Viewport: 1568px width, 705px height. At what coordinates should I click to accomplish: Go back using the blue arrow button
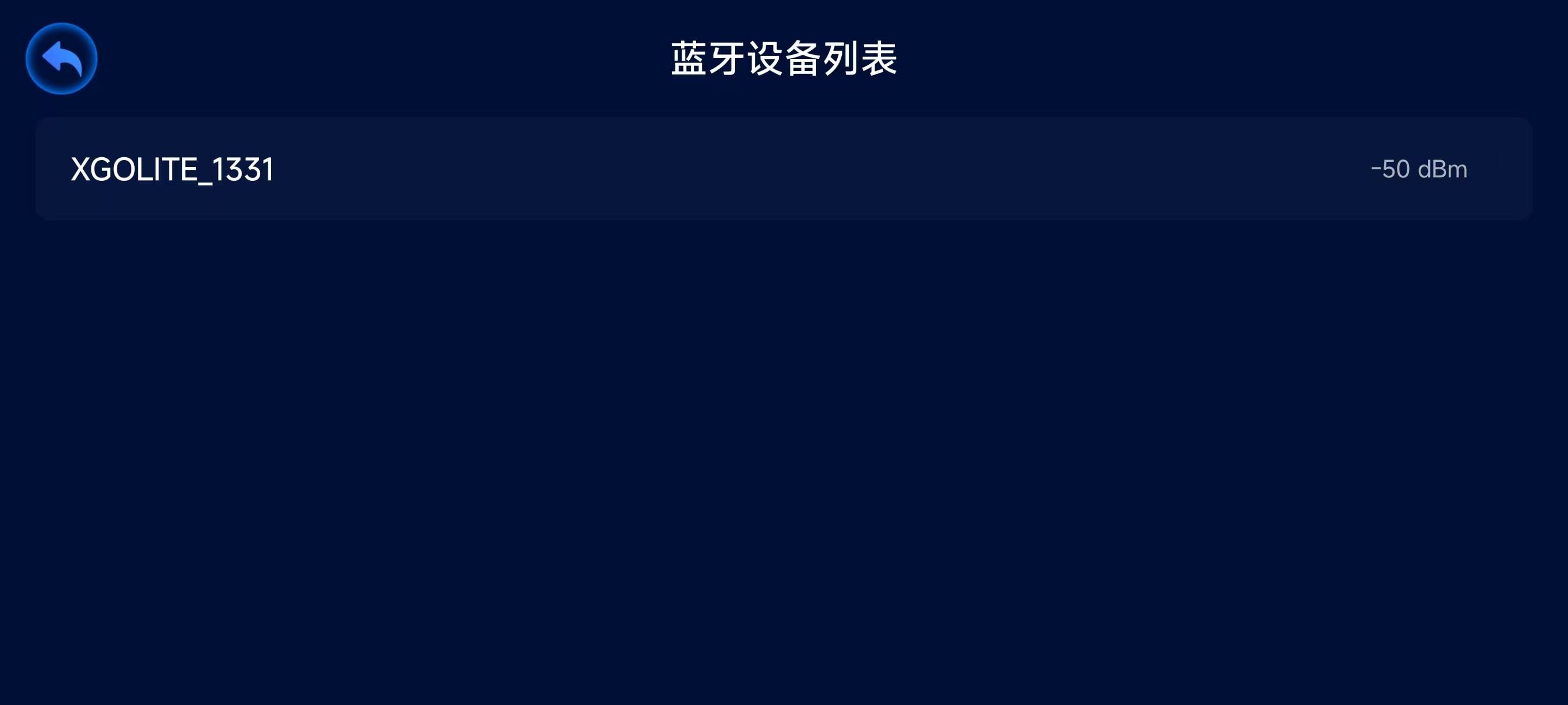tap(61, 59)
